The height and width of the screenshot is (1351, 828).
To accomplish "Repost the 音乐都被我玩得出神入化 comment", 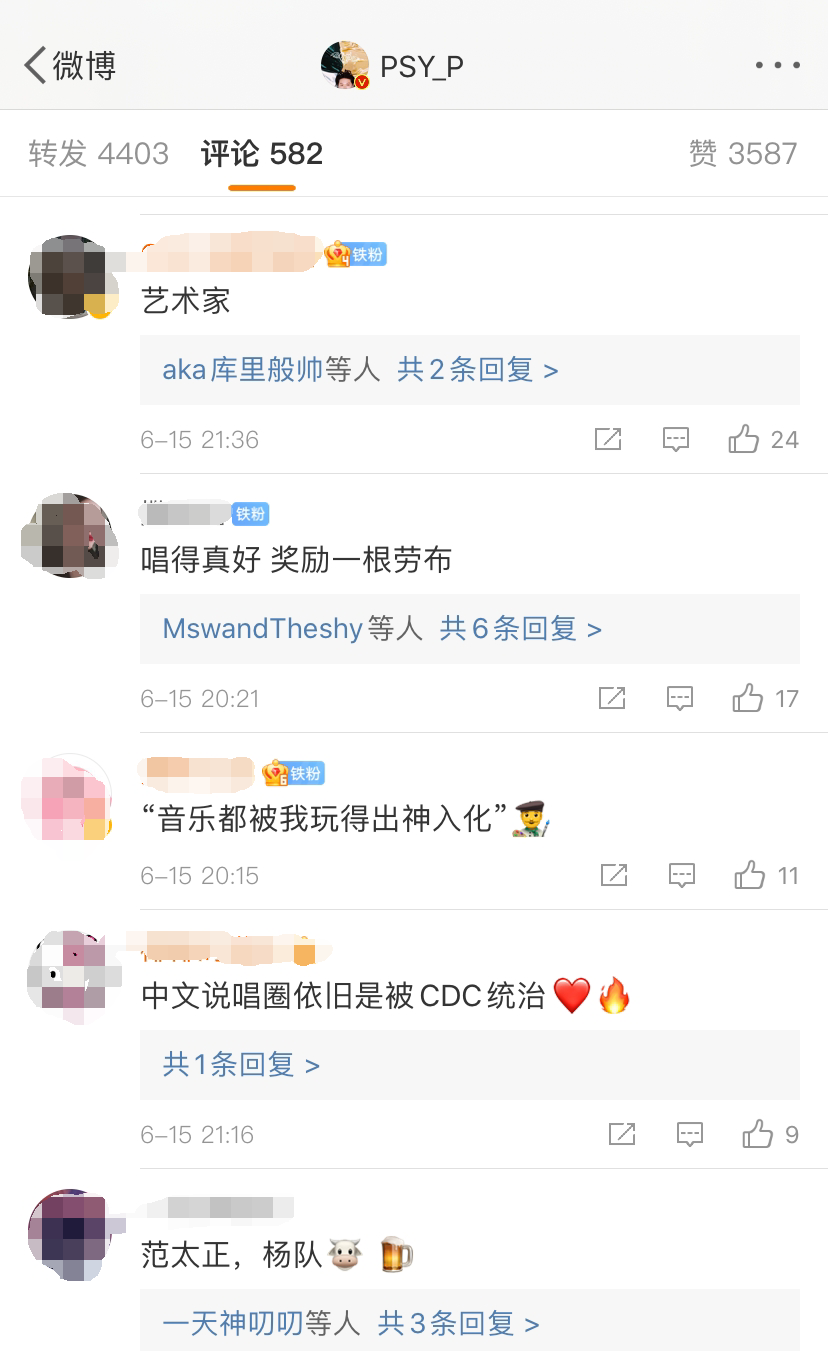I will coord(613,876).
